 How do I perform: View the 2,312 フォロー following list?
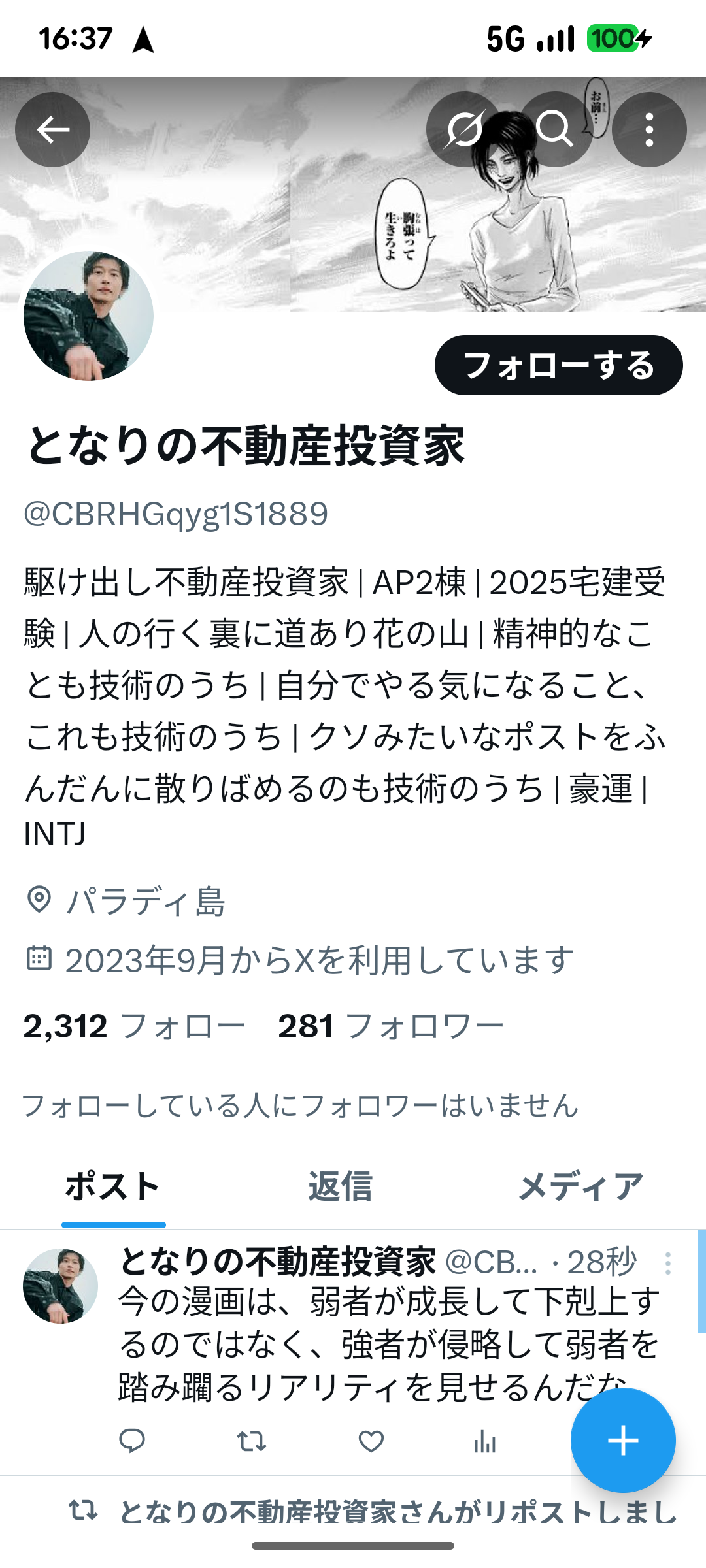pyautogui.click(x=134, y=1026)
